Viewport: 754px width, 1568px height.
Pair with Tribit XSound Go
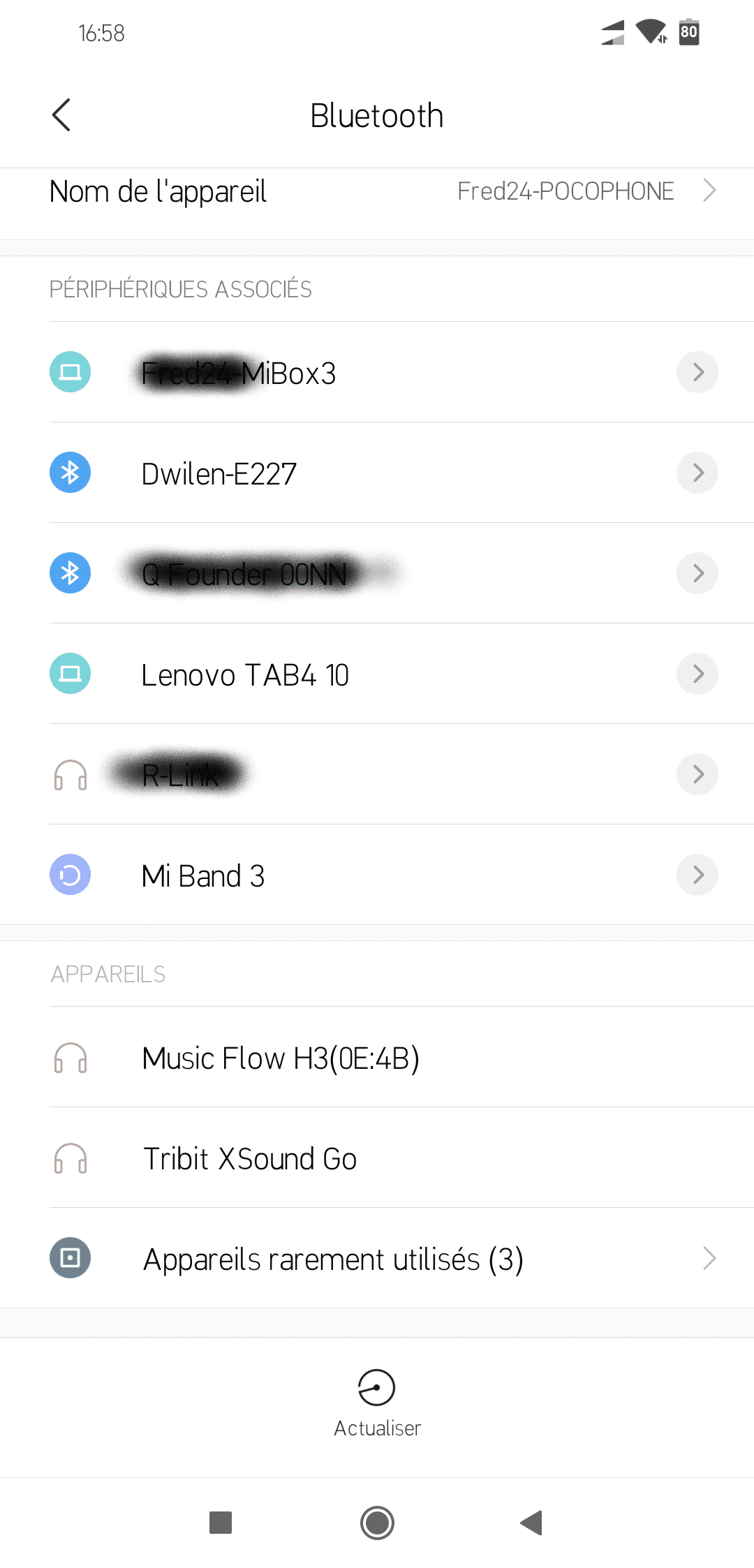377,1157
